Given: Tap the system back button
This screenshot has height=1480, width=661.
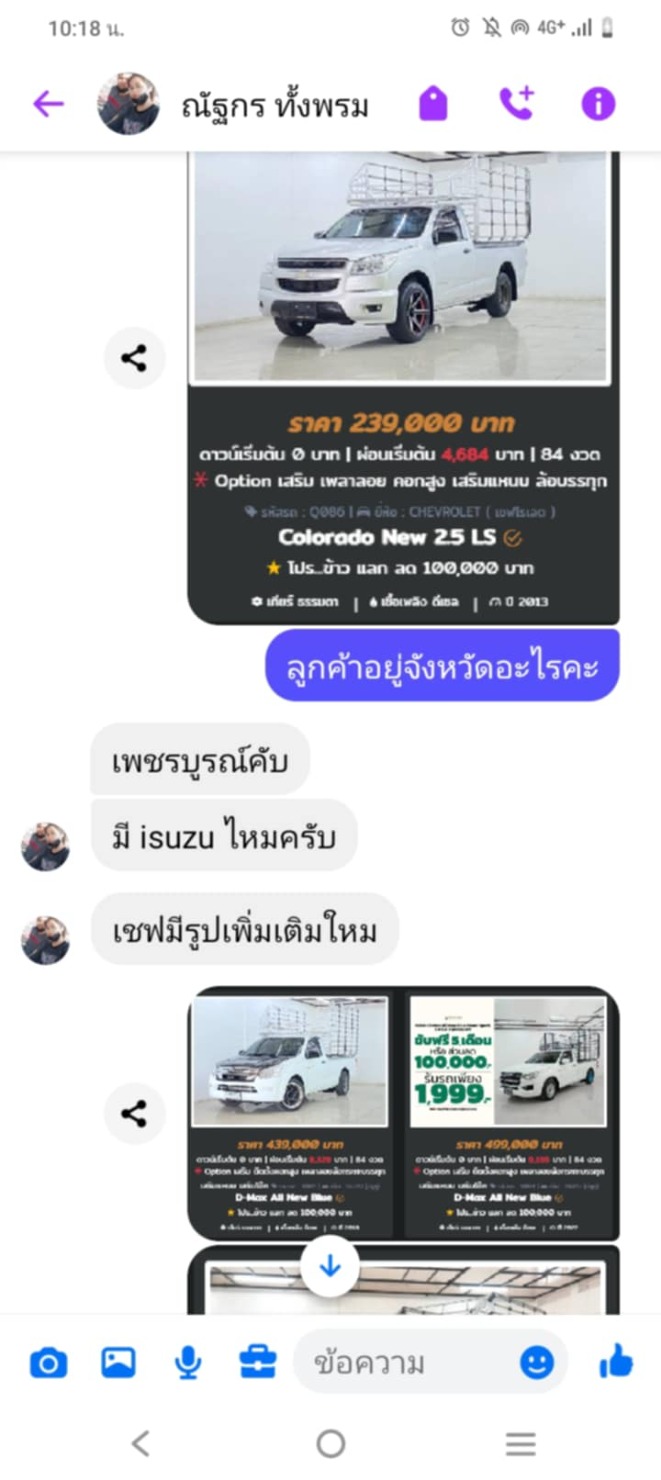Looking at the screenshot, I should 141,1443.
